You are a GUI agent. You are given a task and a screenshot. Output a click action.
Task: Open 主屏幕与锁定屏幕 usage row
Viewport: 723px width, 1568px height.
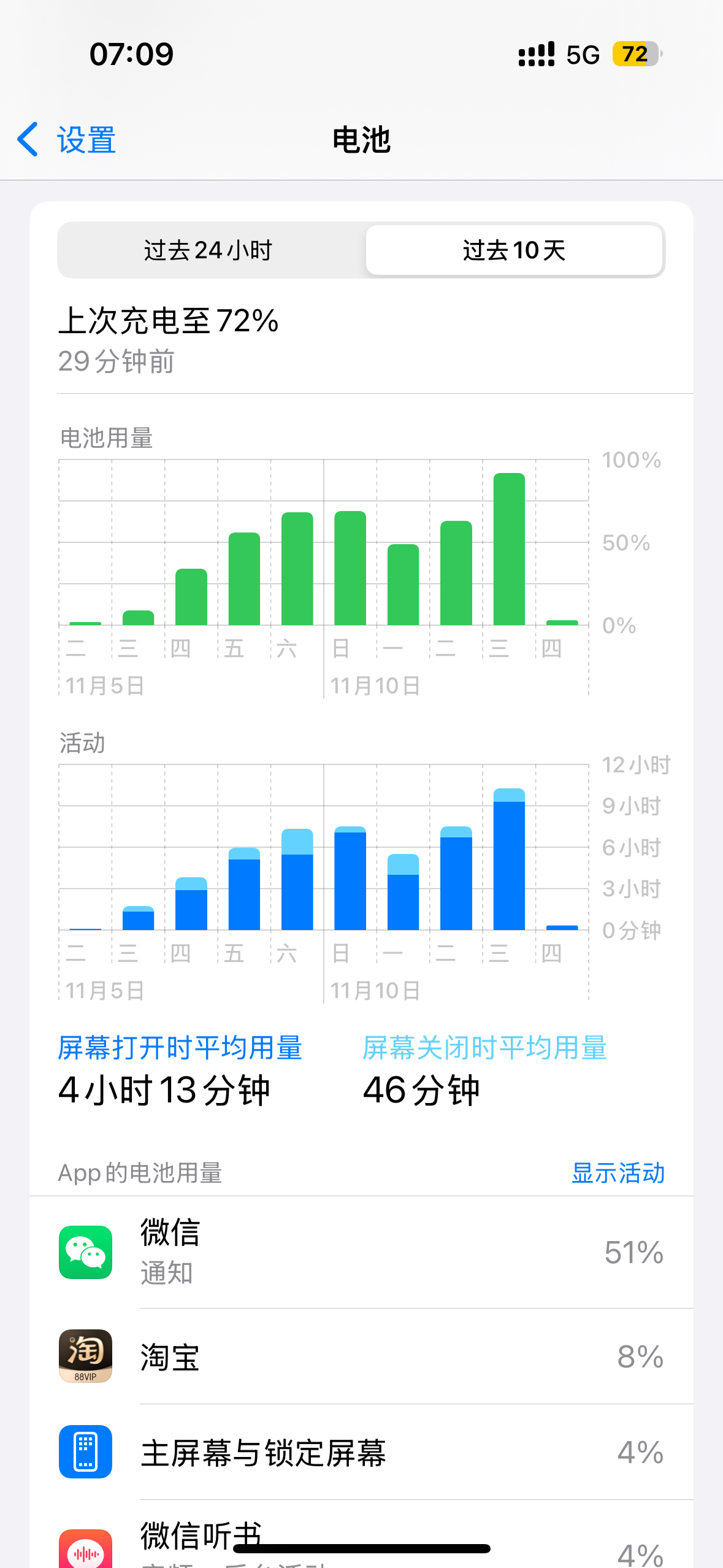[x=362, y=1453]
